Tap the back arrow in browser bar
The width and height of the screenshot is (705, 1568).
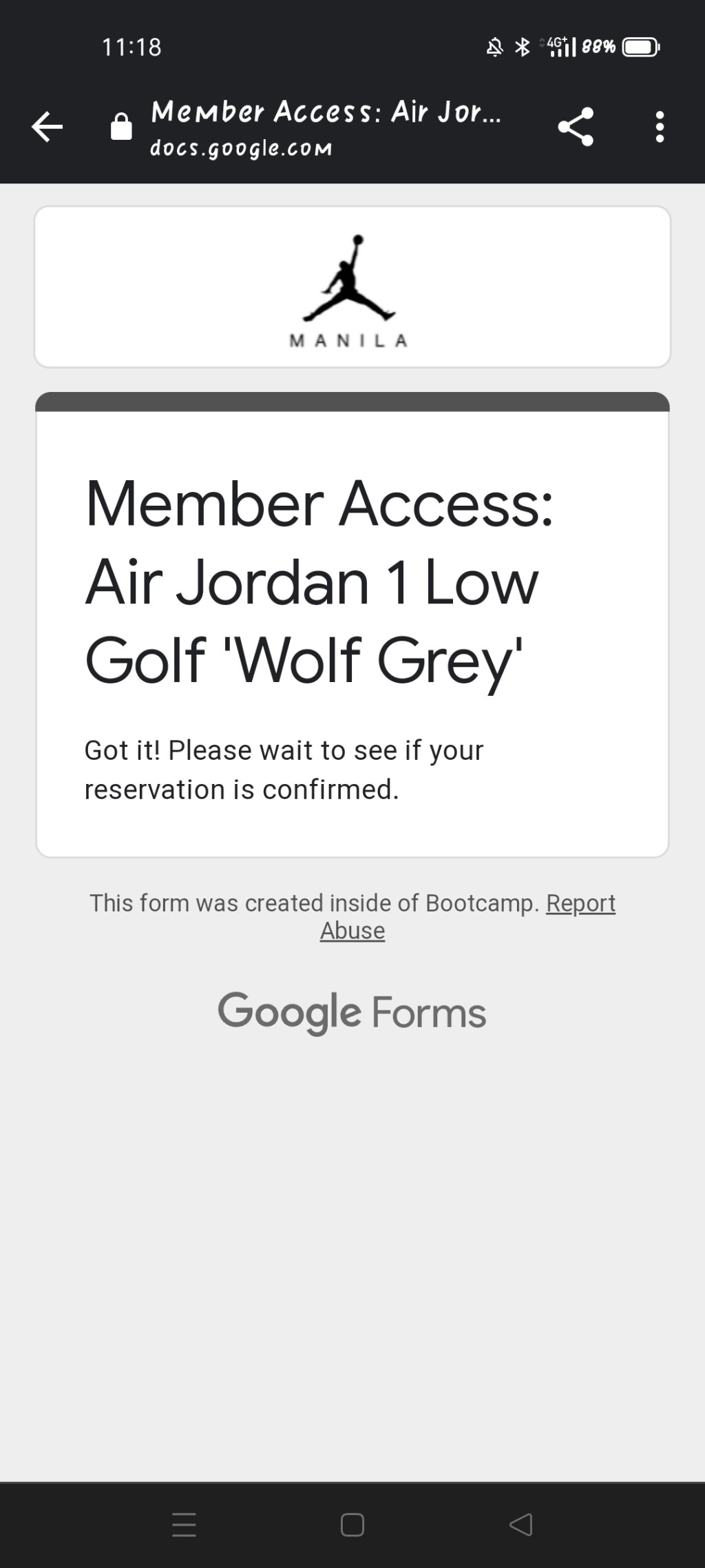click(x=48, y=127)
